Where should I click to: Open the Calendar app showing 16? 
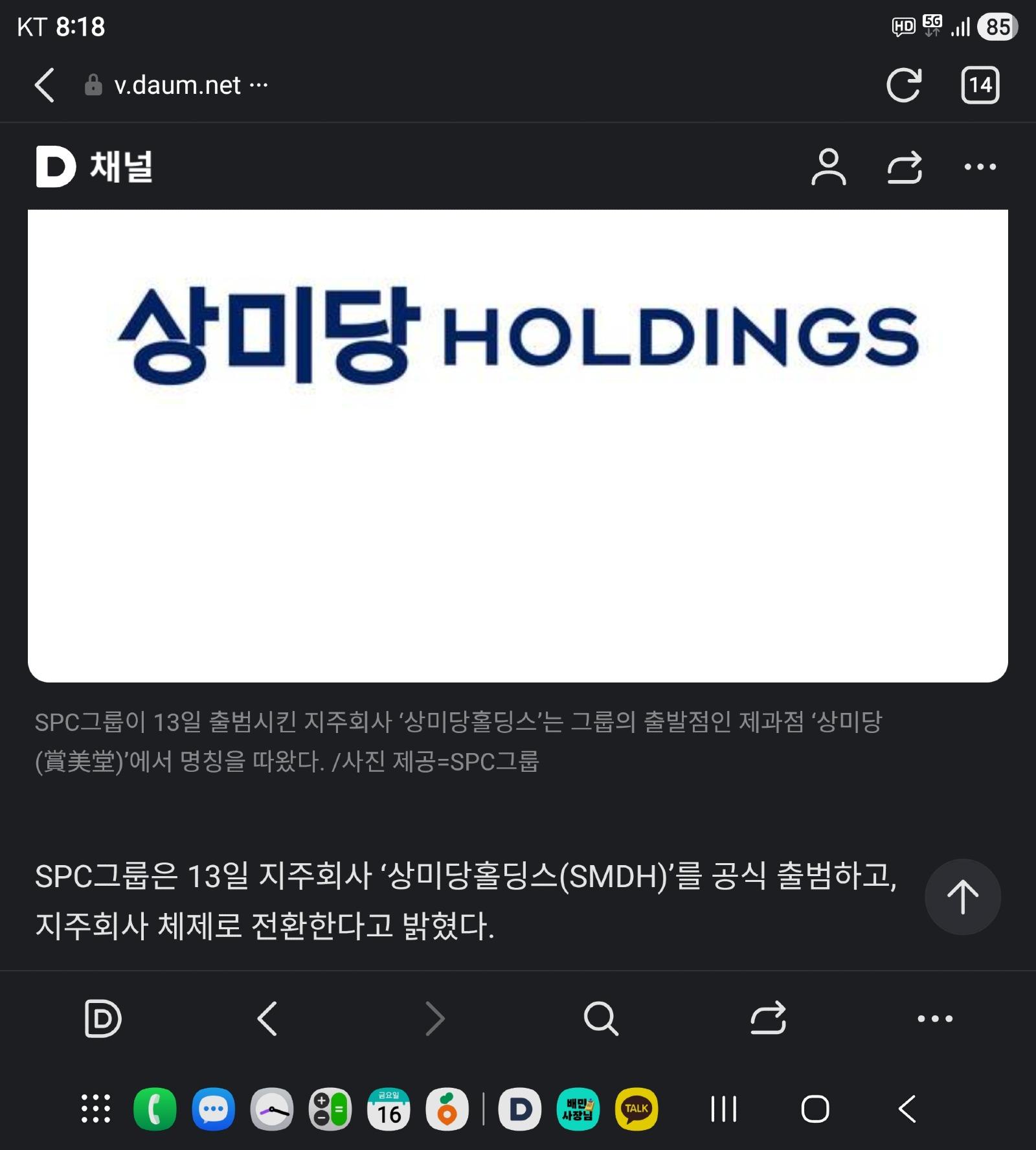(388, 1108)
